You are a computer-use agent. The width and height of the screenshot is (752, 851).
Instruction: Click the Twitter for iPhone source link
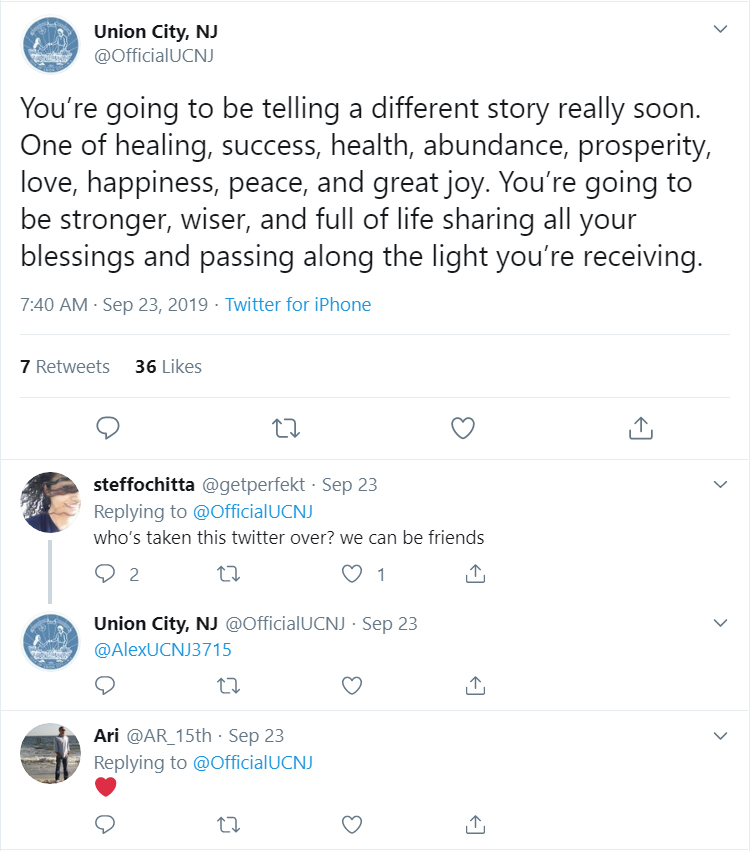point(297,304)
